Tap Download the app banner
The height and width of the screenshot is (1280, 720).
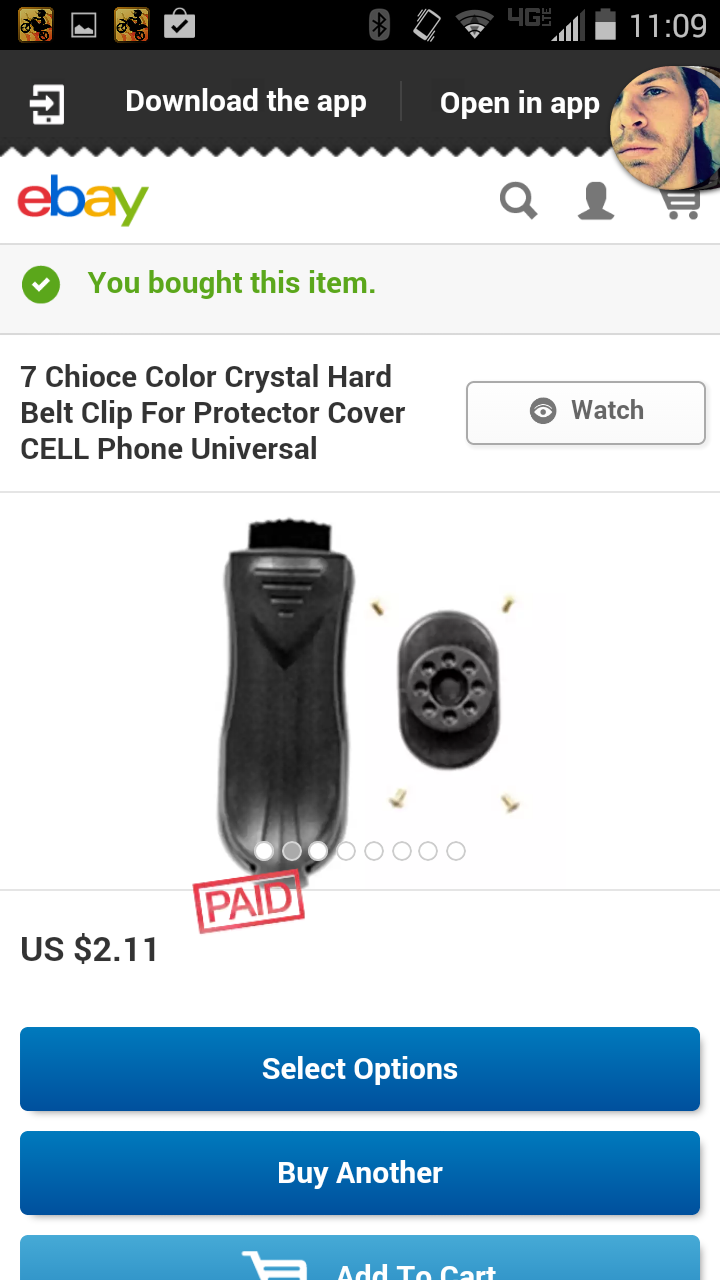(245, 102)
